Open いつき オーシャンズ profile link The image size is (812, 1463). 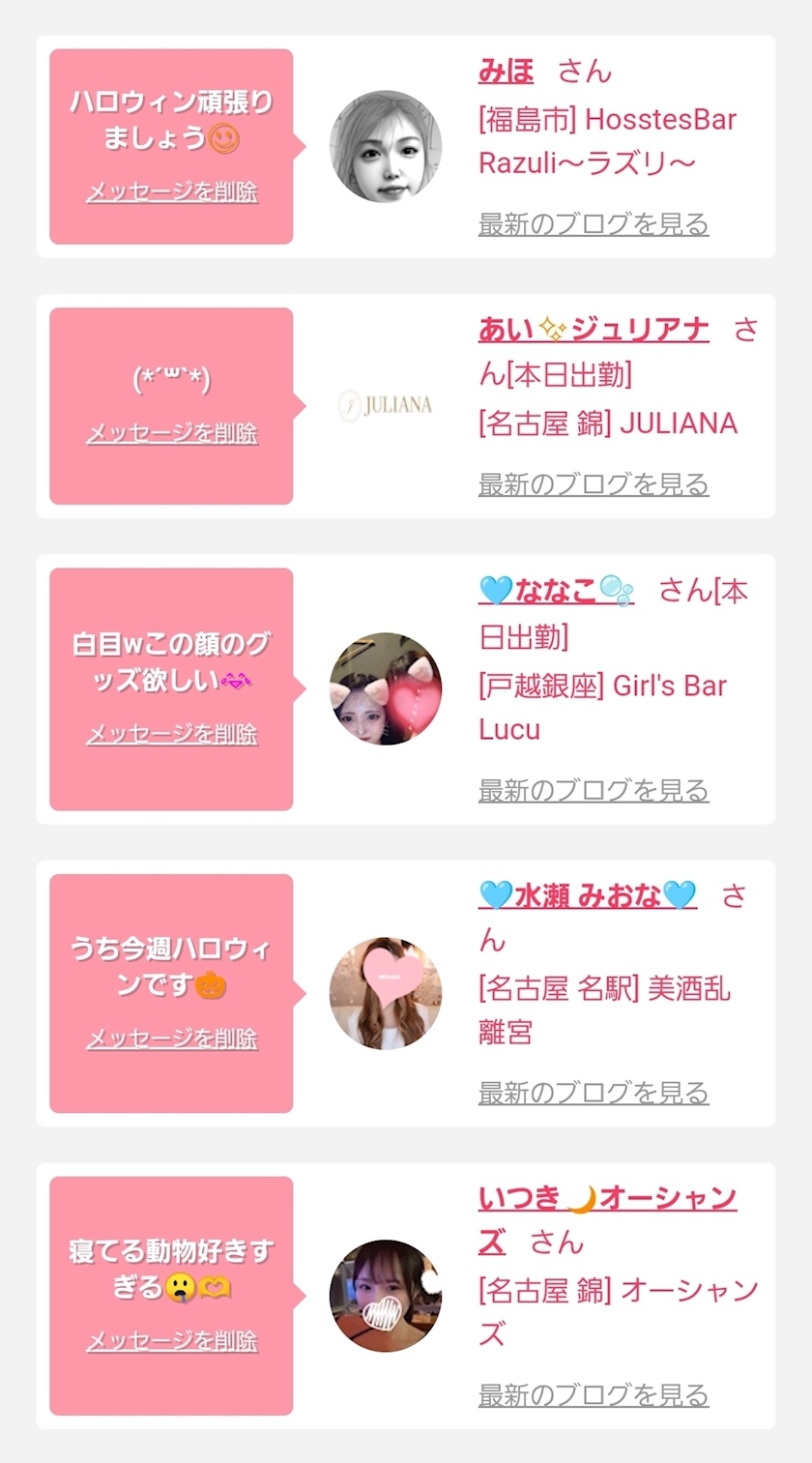point(607,1199)
